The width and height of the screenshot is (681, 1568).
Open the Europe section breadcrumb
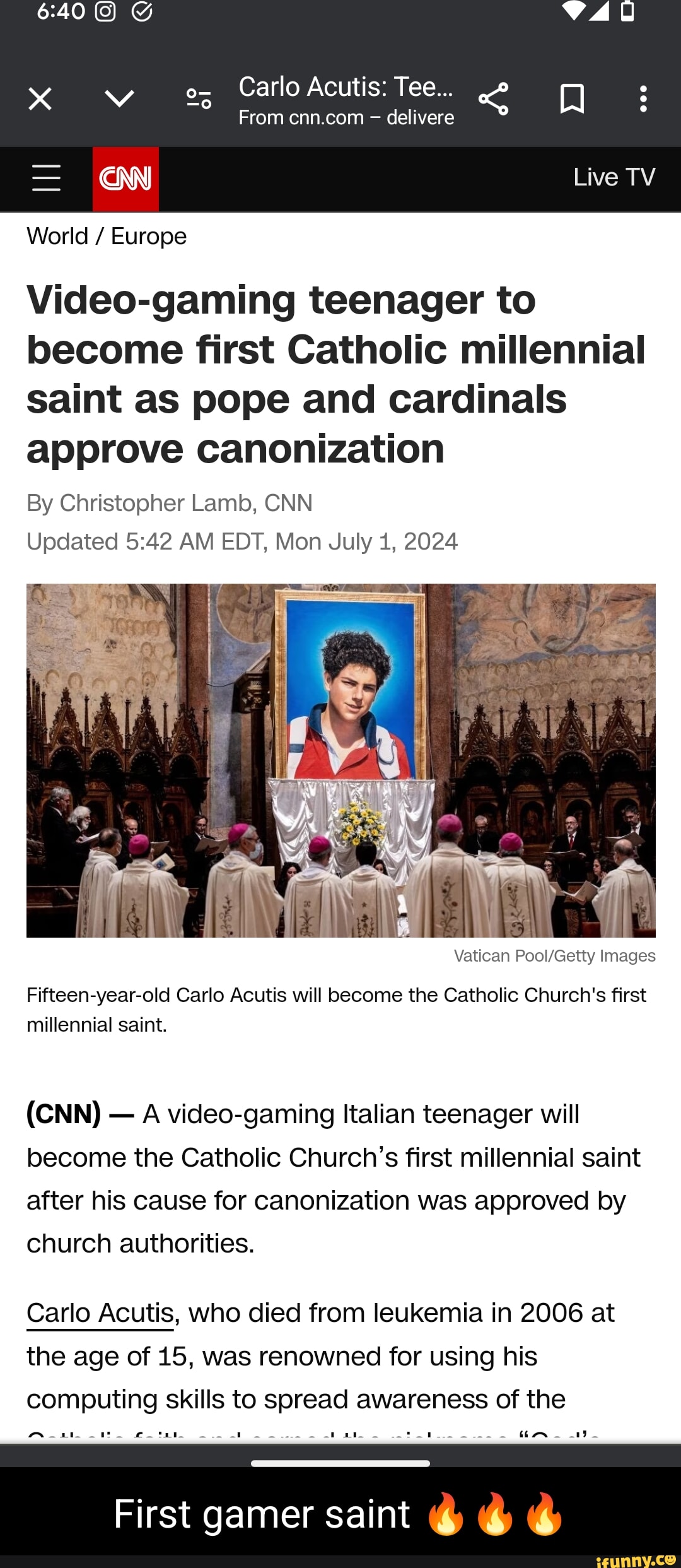[x=149, y=237]
